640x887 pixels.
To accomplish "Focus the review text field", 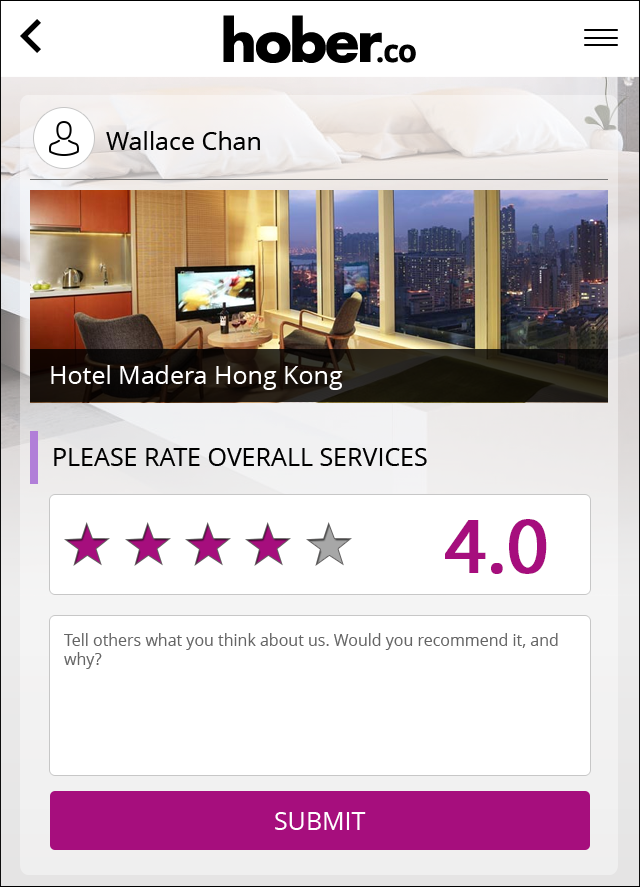I will 319,695.
